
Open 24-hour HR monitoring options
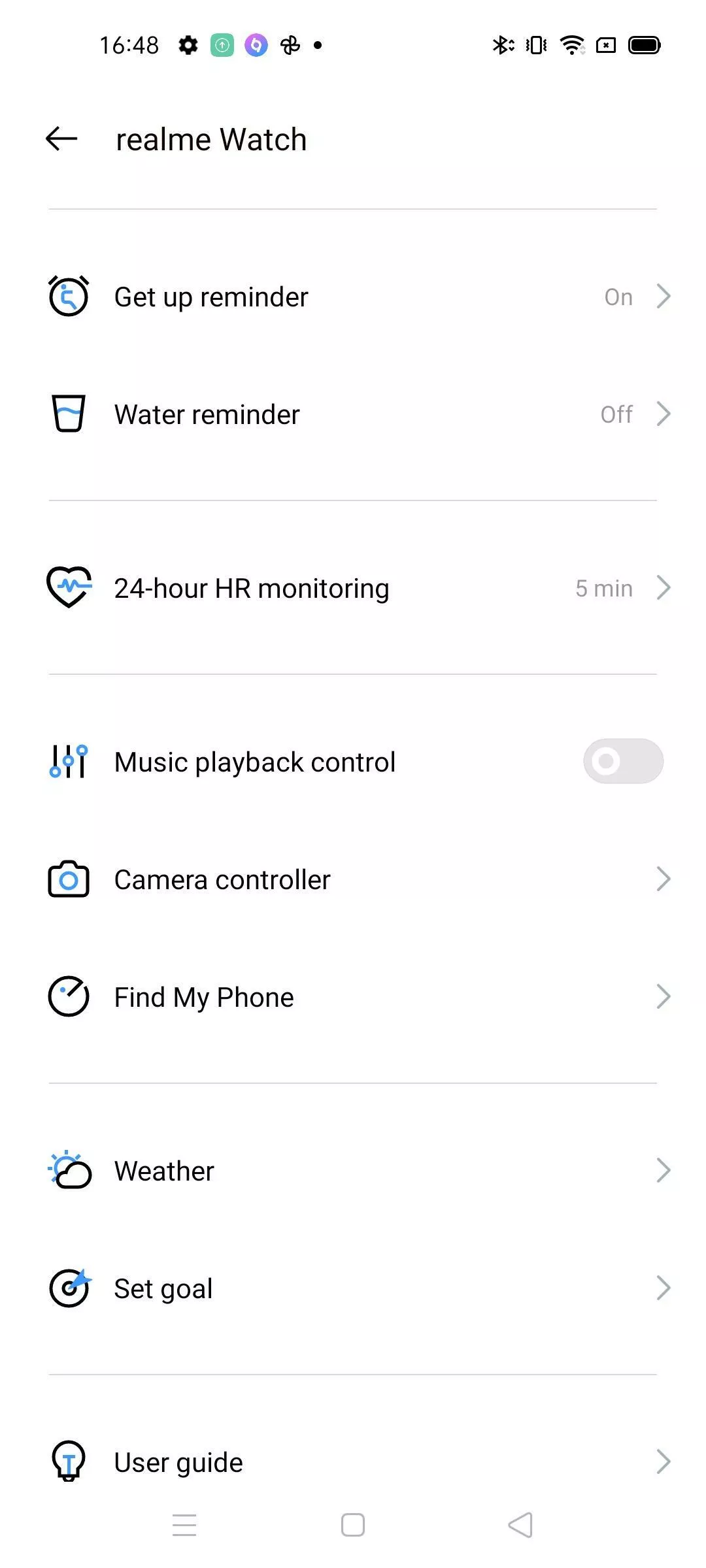tap(353, 588)
